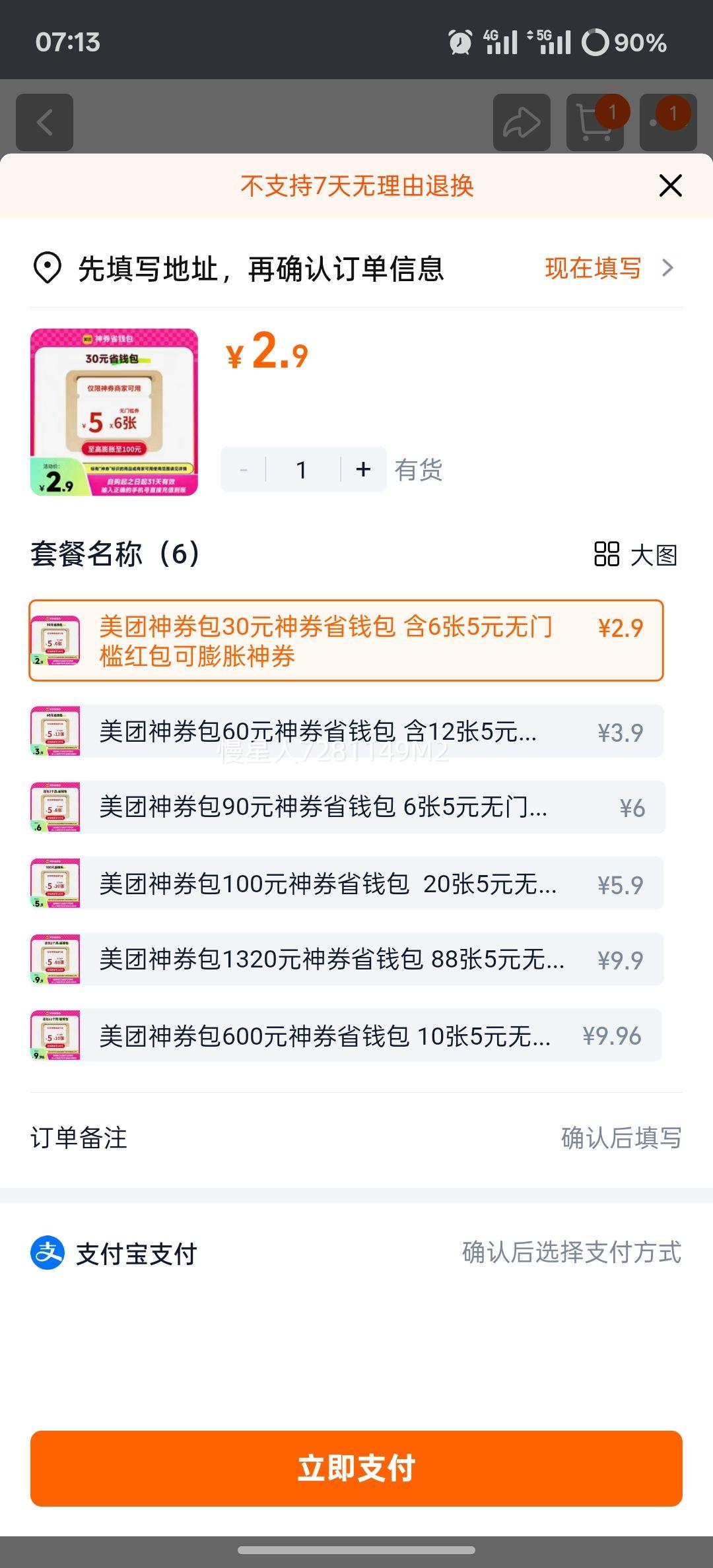Select the 90元神券省钱包 ¥6 option
Screen dimensions: 713x1568
coord(343,808)
